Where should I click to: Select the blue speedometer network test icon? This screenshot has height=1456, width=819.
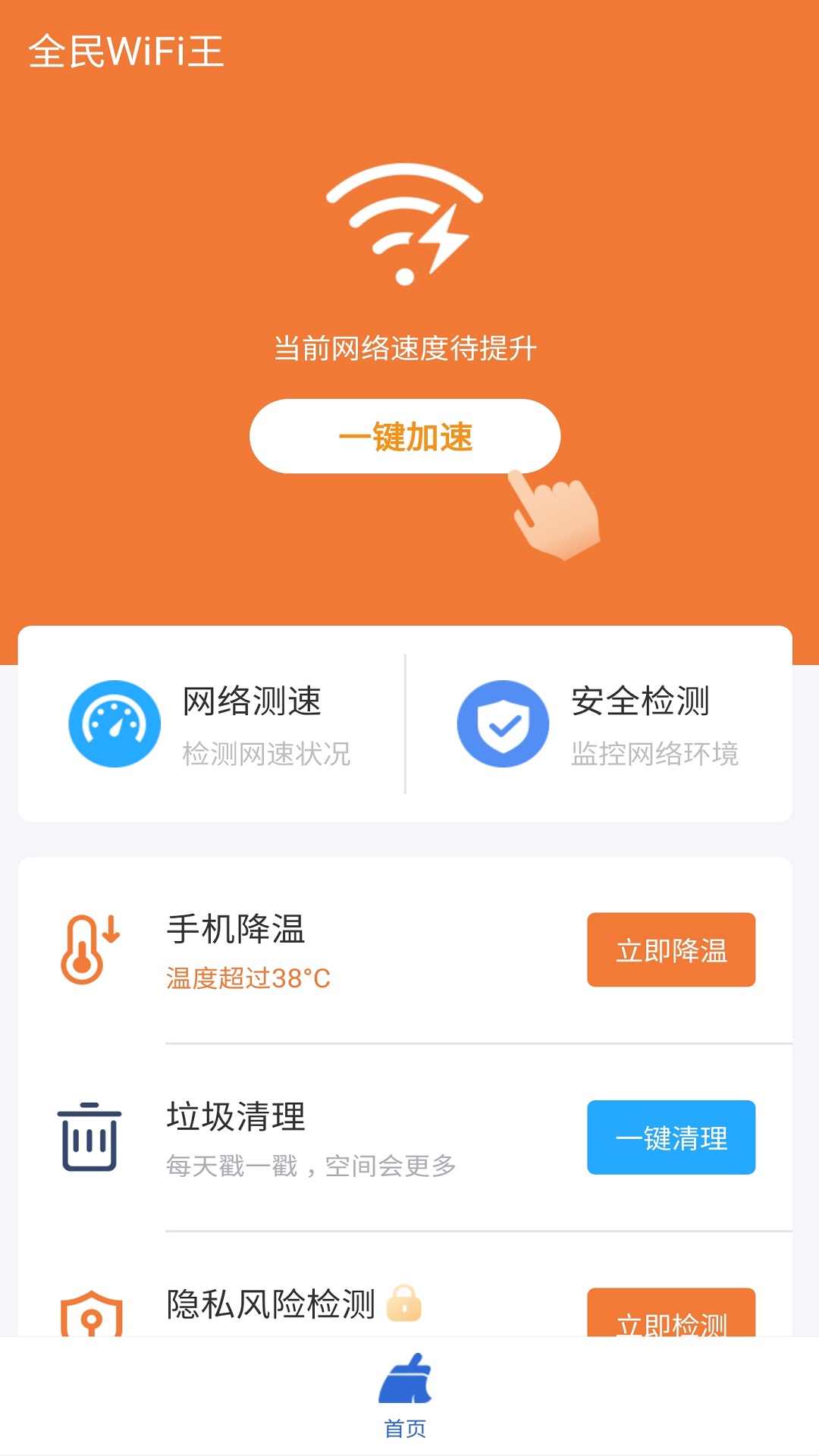pos(115,723)
